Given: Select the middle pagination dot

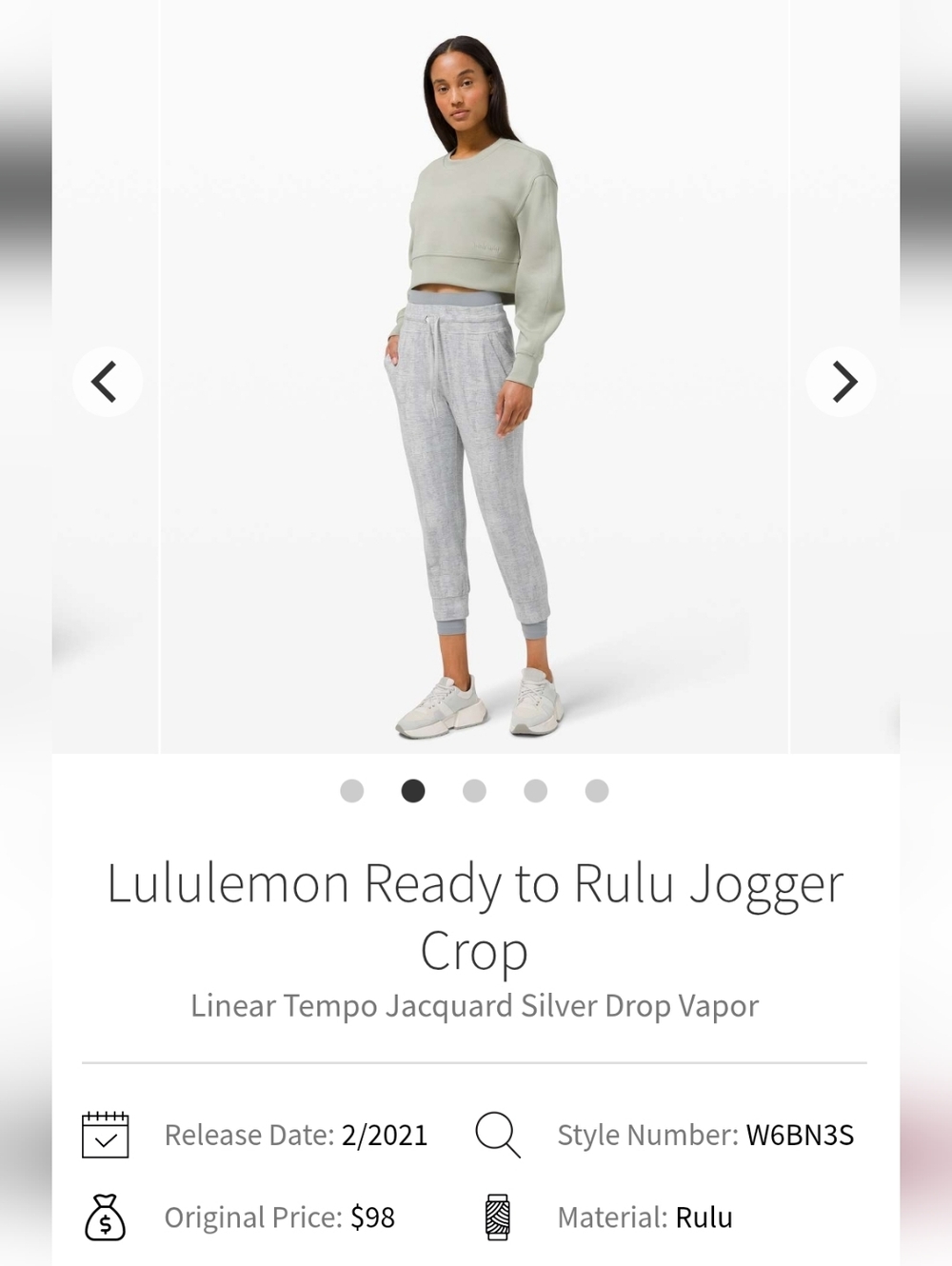Looking at the screenshot, I should [x=474, y=790].
